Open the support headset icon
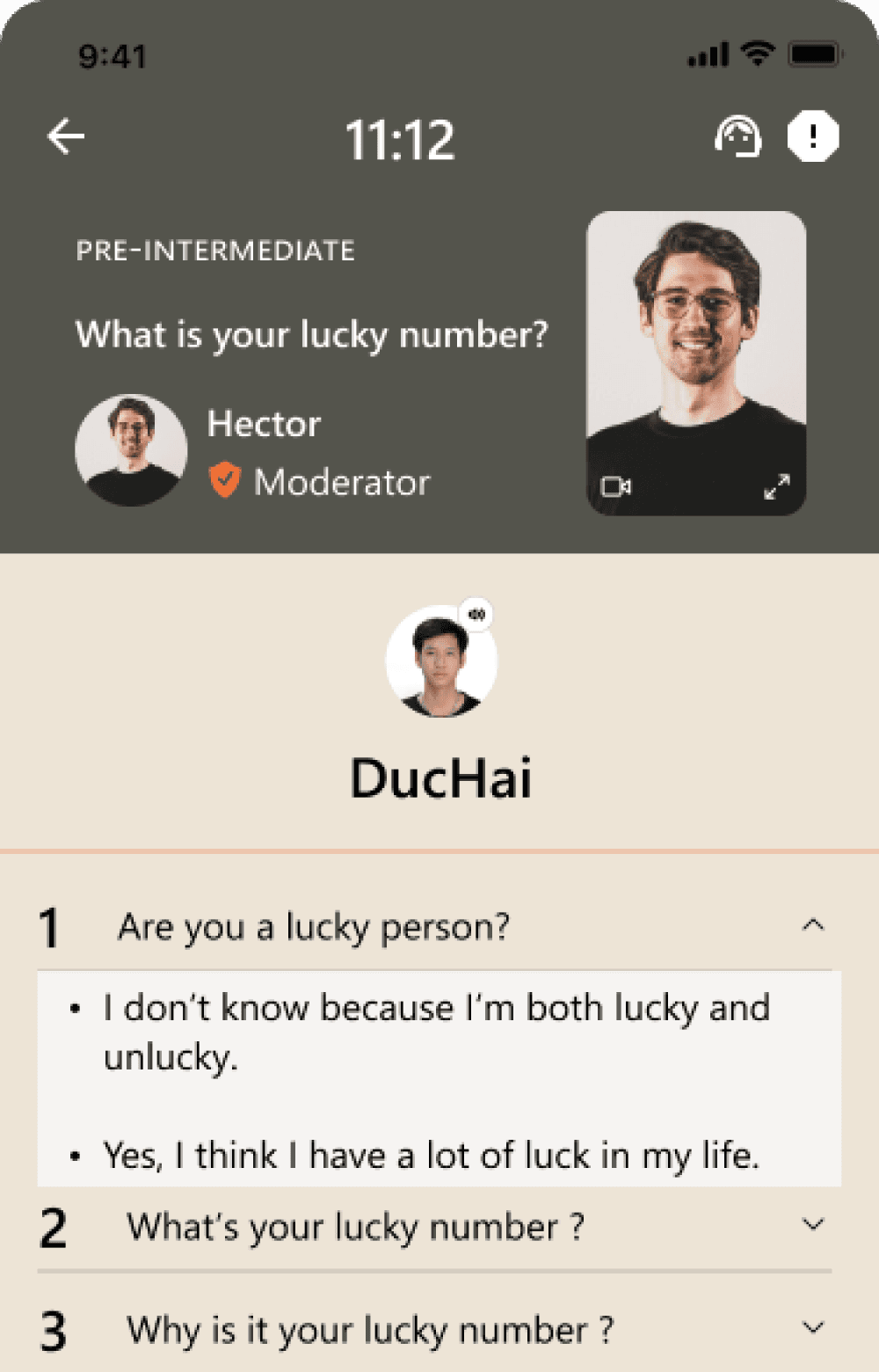 coord(737,136)
